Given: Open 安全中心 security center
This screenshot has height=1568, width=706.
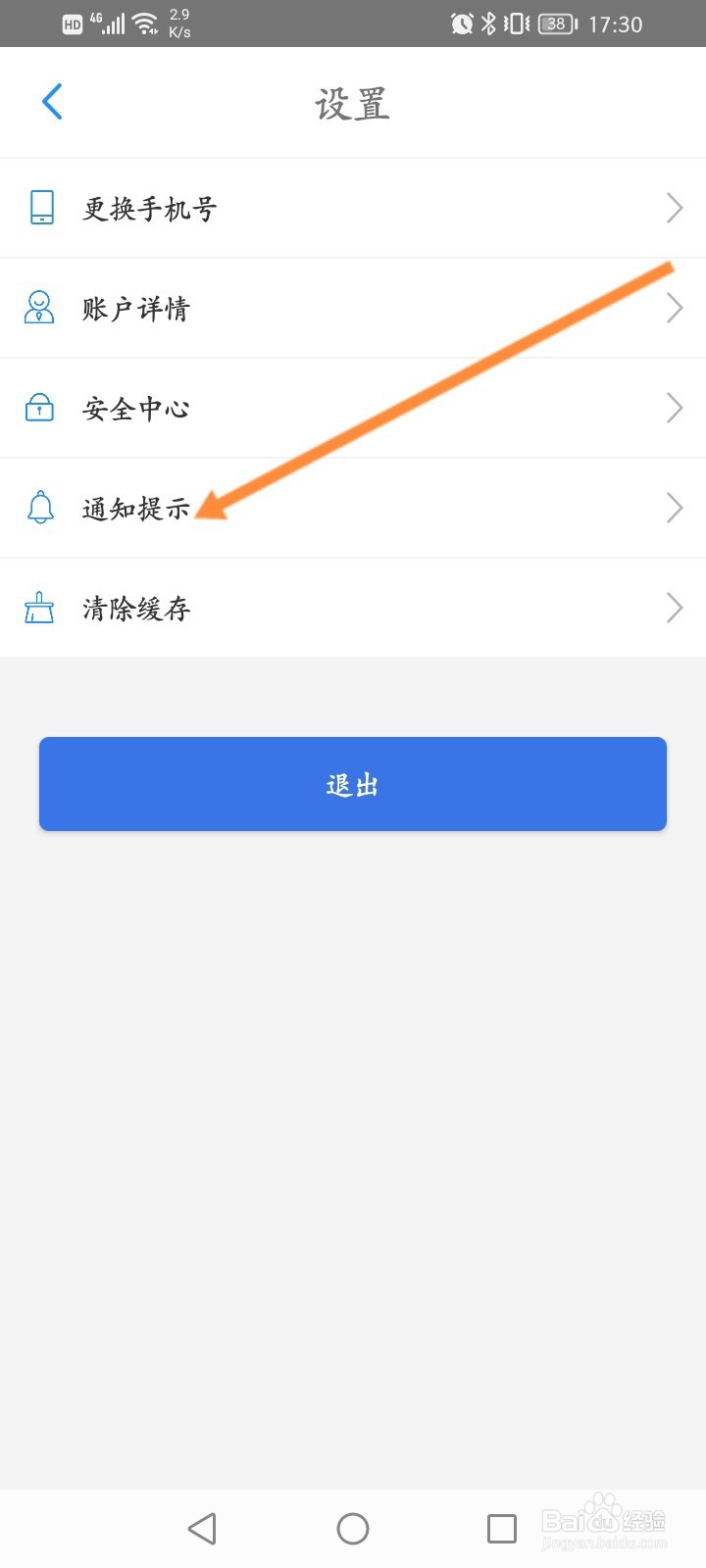Looking at the screenshot, I should coord(135,408).
